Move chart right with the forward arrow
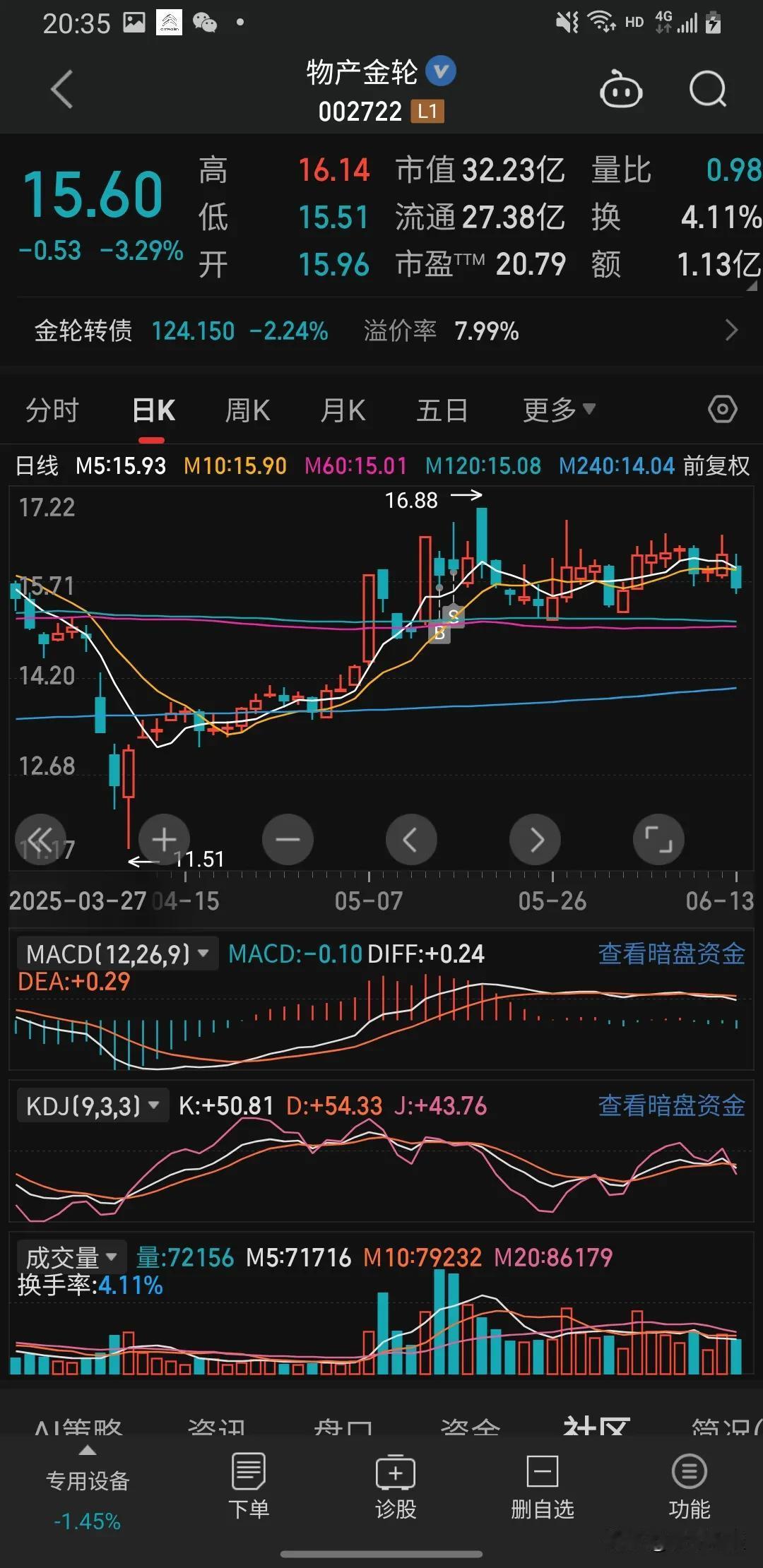763x1568 pixels. [535, 840]
